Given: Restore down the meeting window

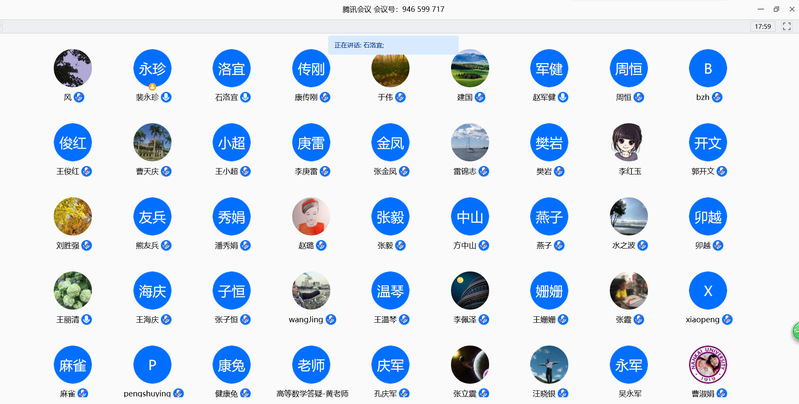Looking at the screenshot, I should [775, 9].
